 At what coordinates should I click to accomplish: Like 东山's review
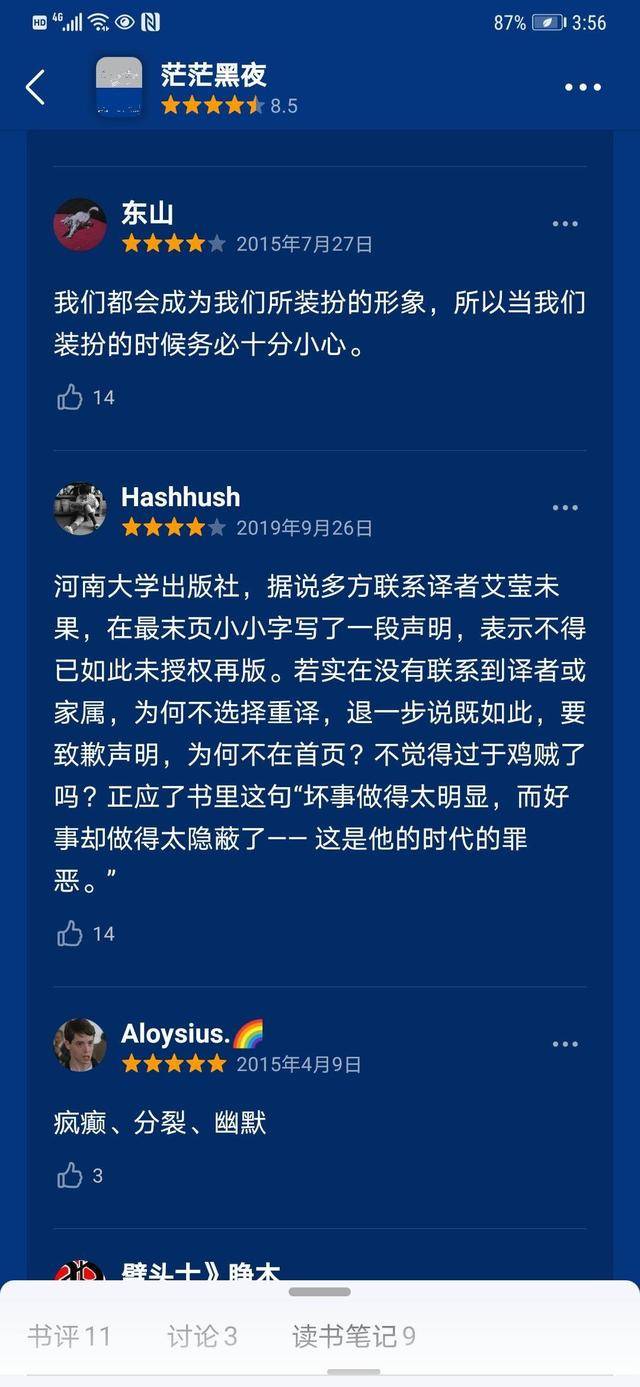pyautogui.click(x=71, y=398)
